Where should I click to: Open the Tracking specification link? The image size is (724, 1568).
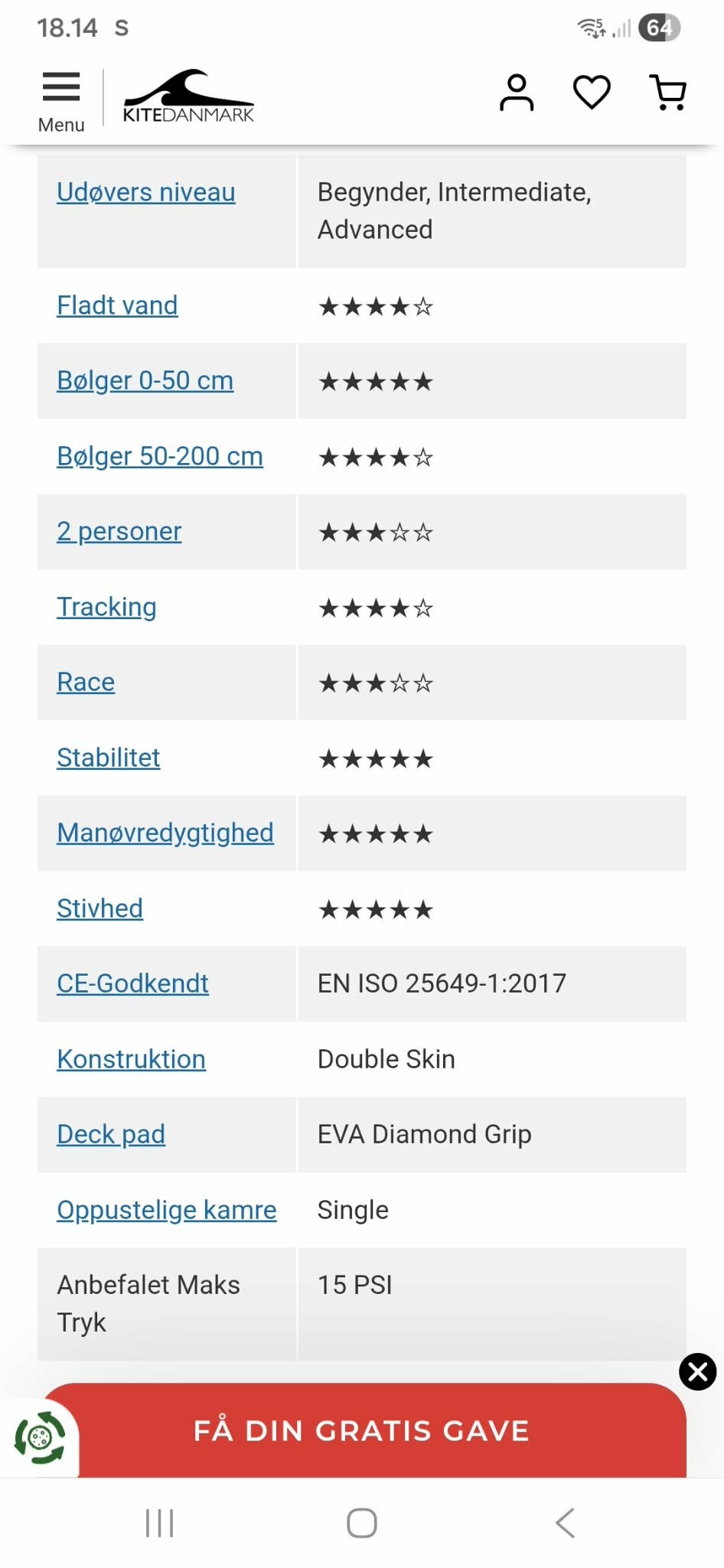pos(106,607)
